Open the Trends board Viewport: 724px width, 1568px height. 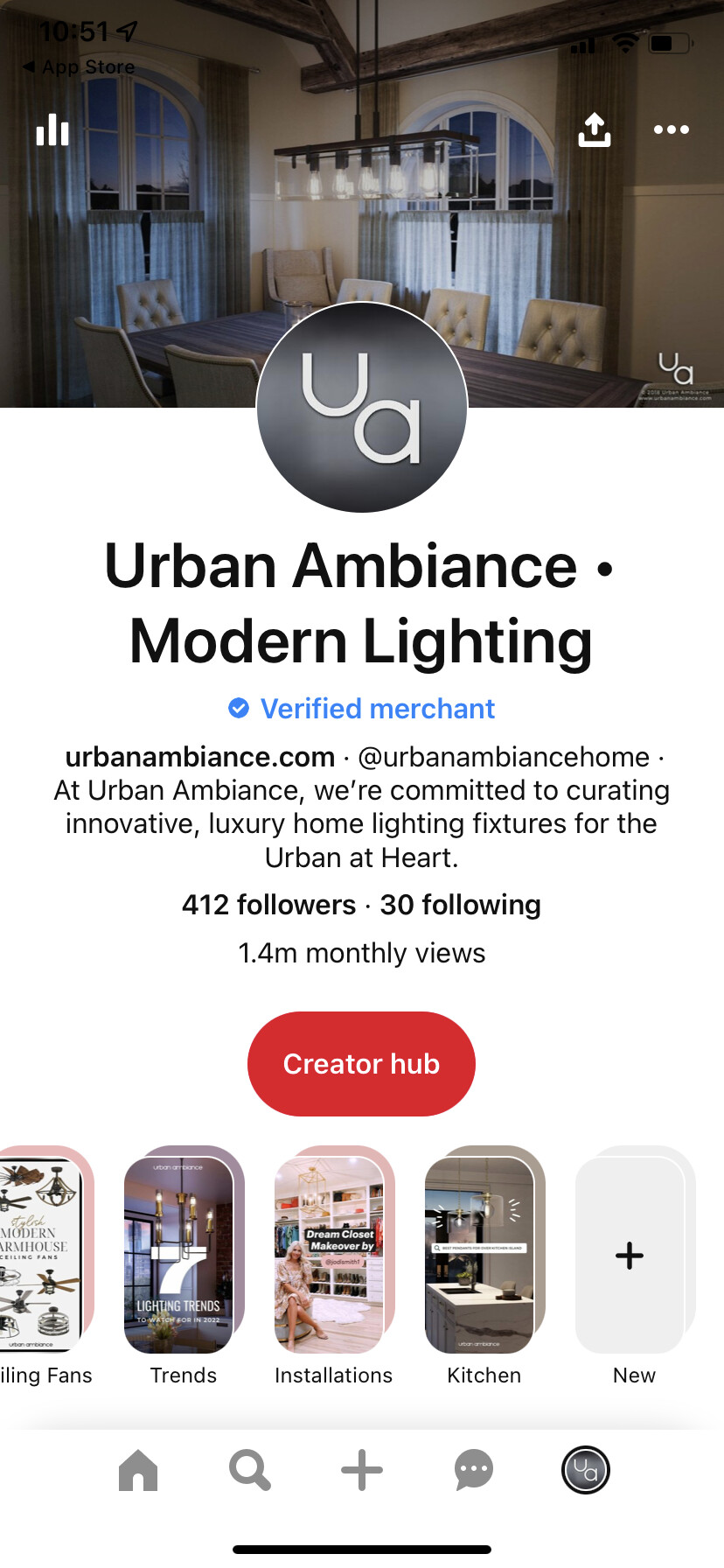[183, 1249]
